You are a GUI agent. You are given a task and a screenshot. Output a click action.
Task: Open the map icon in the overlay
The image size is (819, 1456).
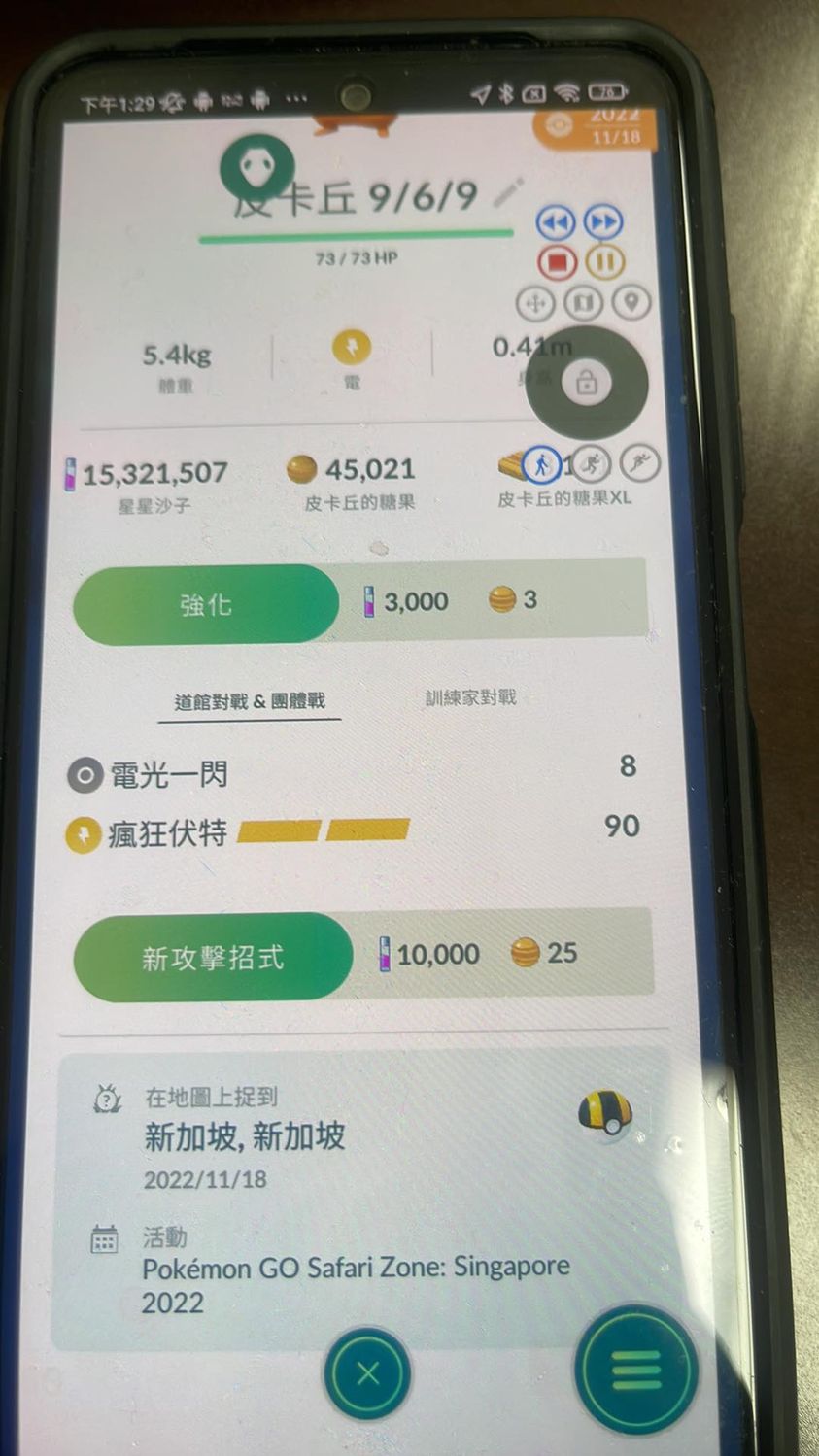point(583,303)
